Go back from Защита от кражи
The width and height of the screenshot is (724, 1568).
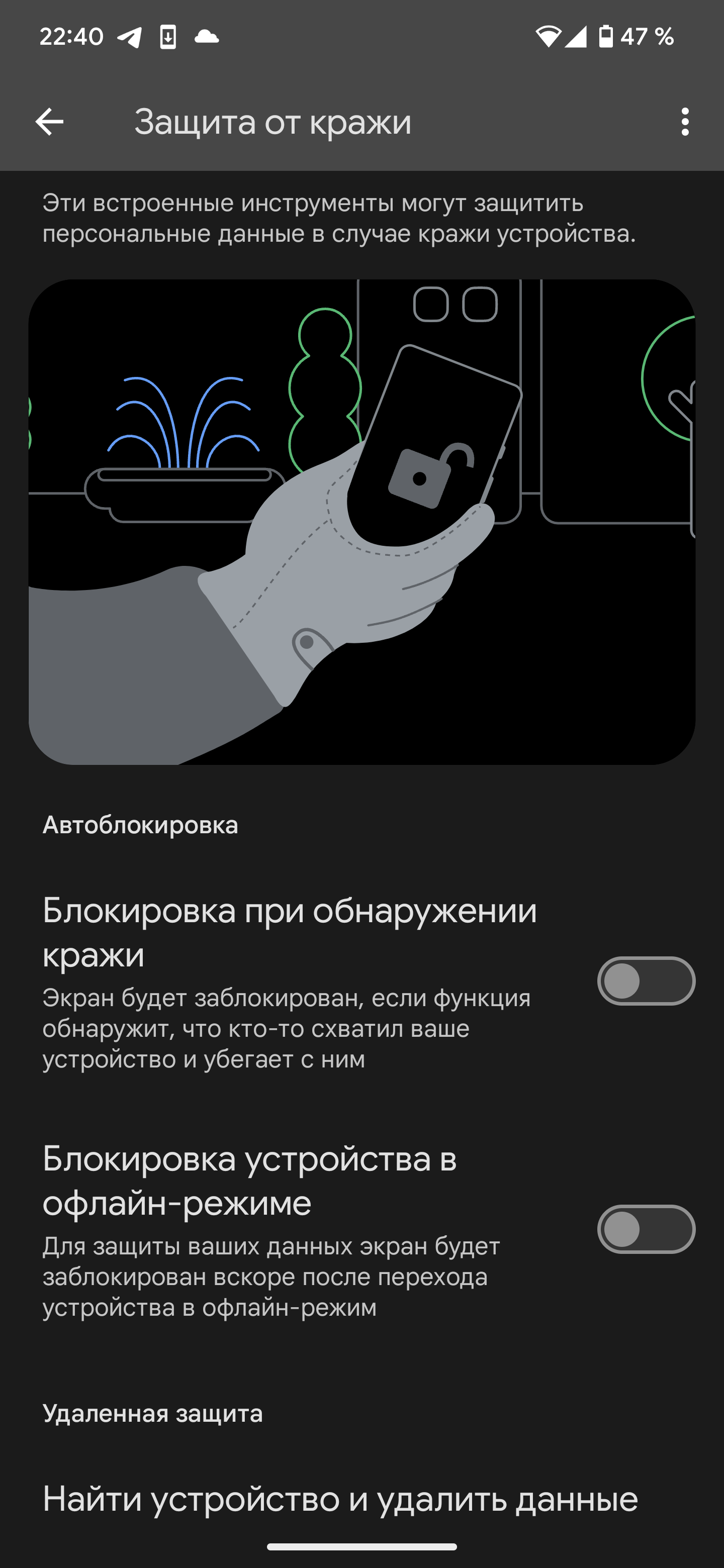[49, 122]
